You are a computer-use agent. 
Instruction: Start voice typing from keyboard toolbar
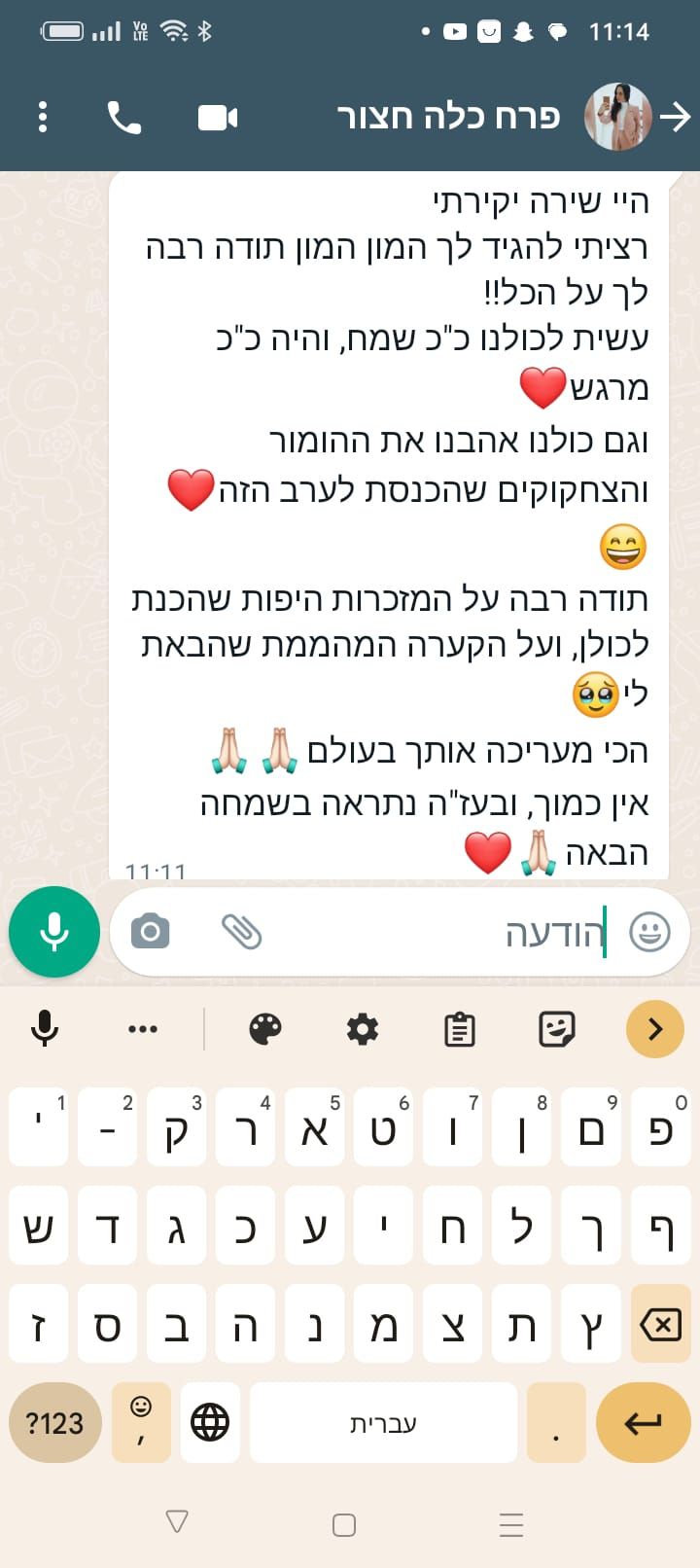[45, 1029]
